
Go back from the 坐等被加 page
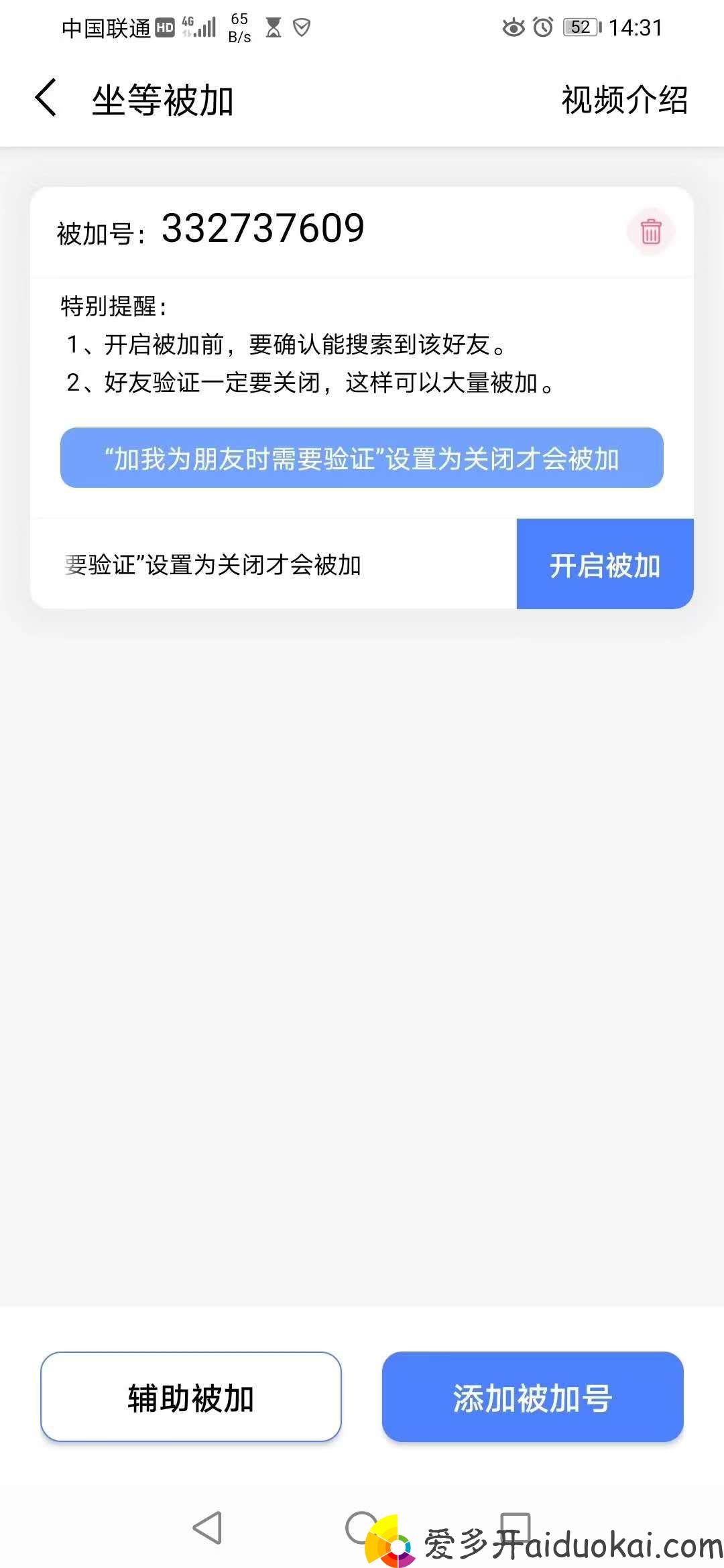46,99
